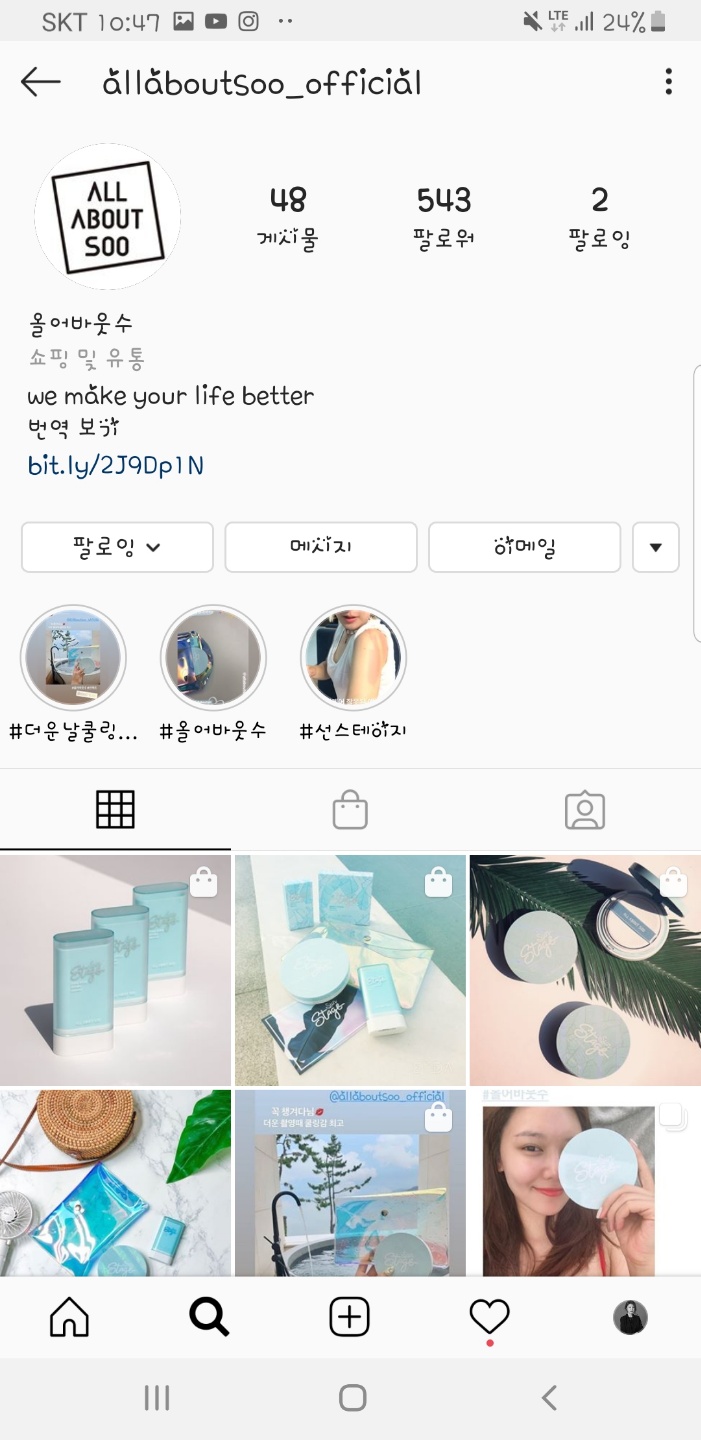Switch to the tagged photos tab
The image size is (701, 1440).
point(585,810)
